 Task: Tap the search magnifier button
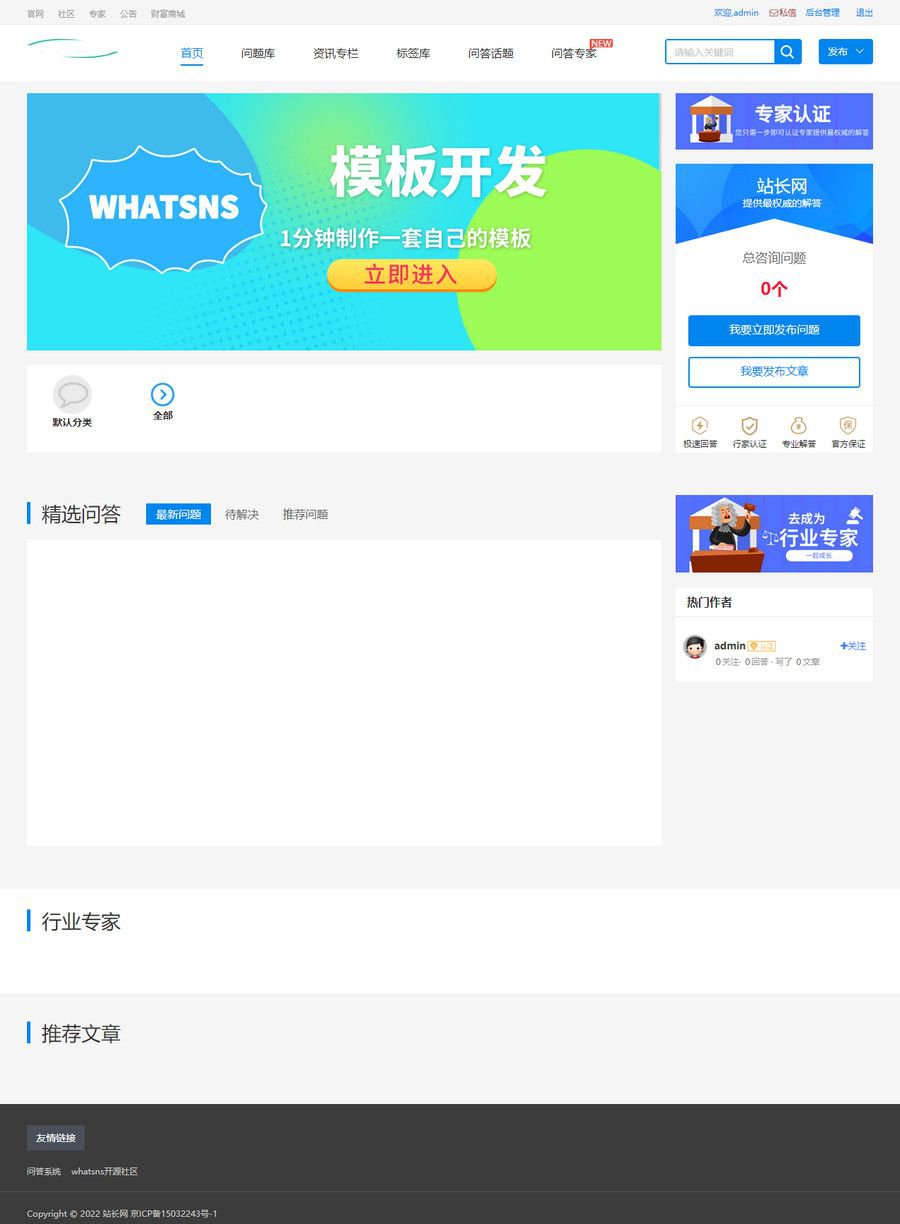(x=788, y=52)
